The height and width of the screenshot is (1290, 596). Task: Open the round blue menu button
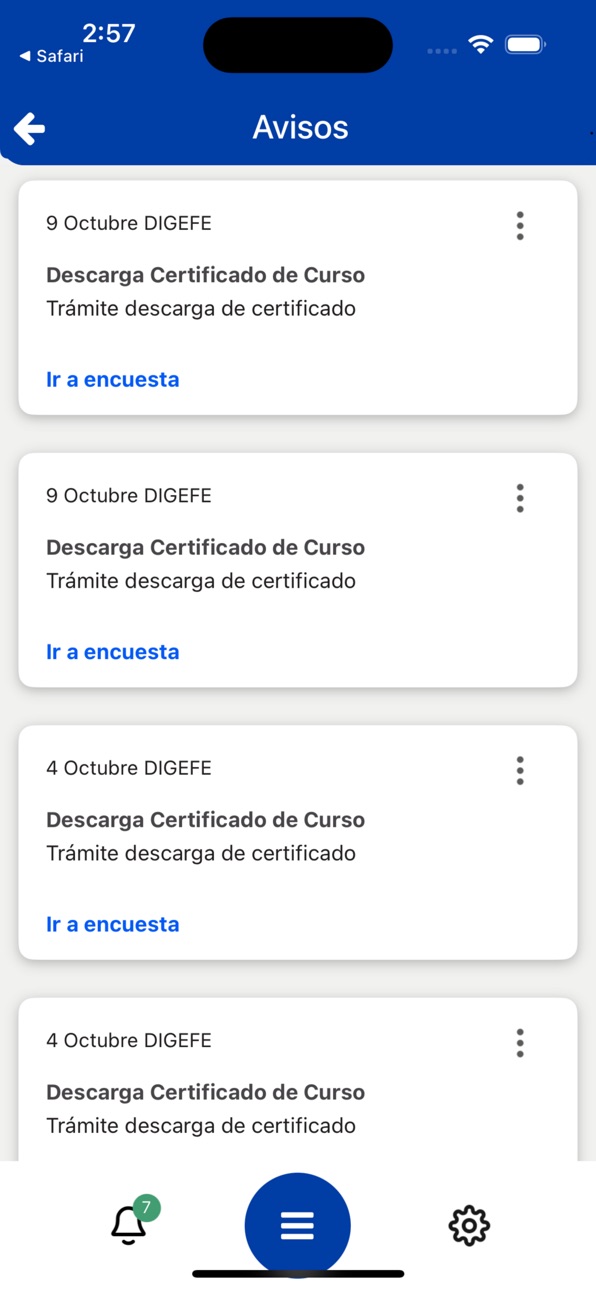point(298,1225)
